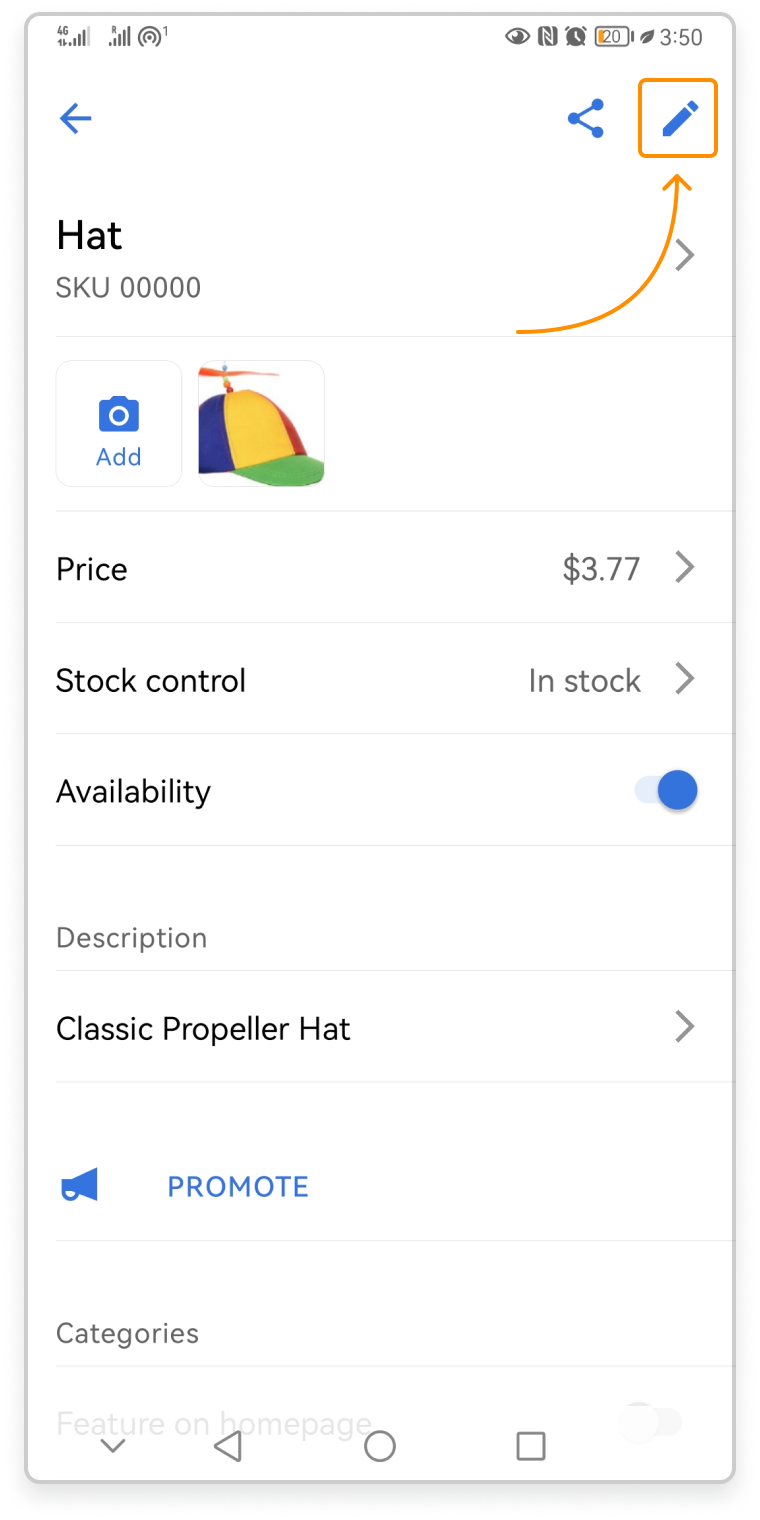Select the SKU 00000 product header
This screenshot has width=760, height=1520.
[128, 287]
